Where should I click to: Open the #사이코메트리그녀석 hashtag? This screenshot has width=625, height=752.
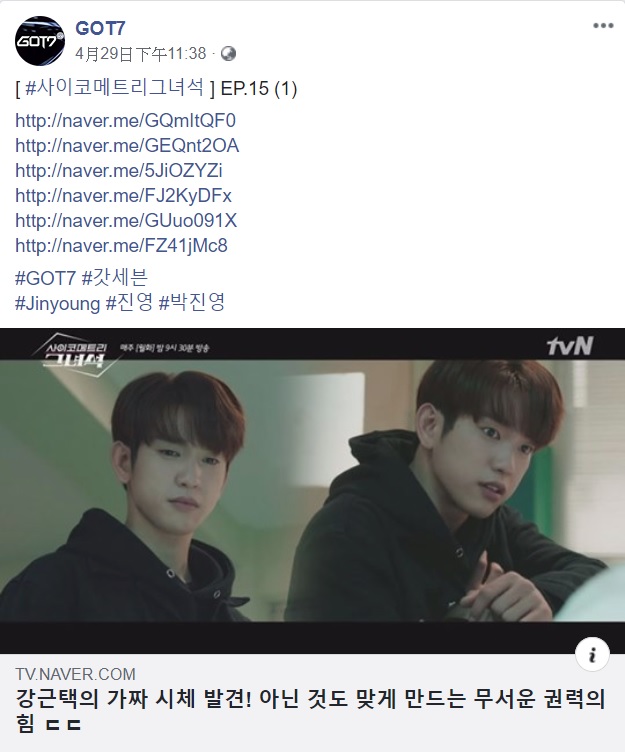point(116,89)
